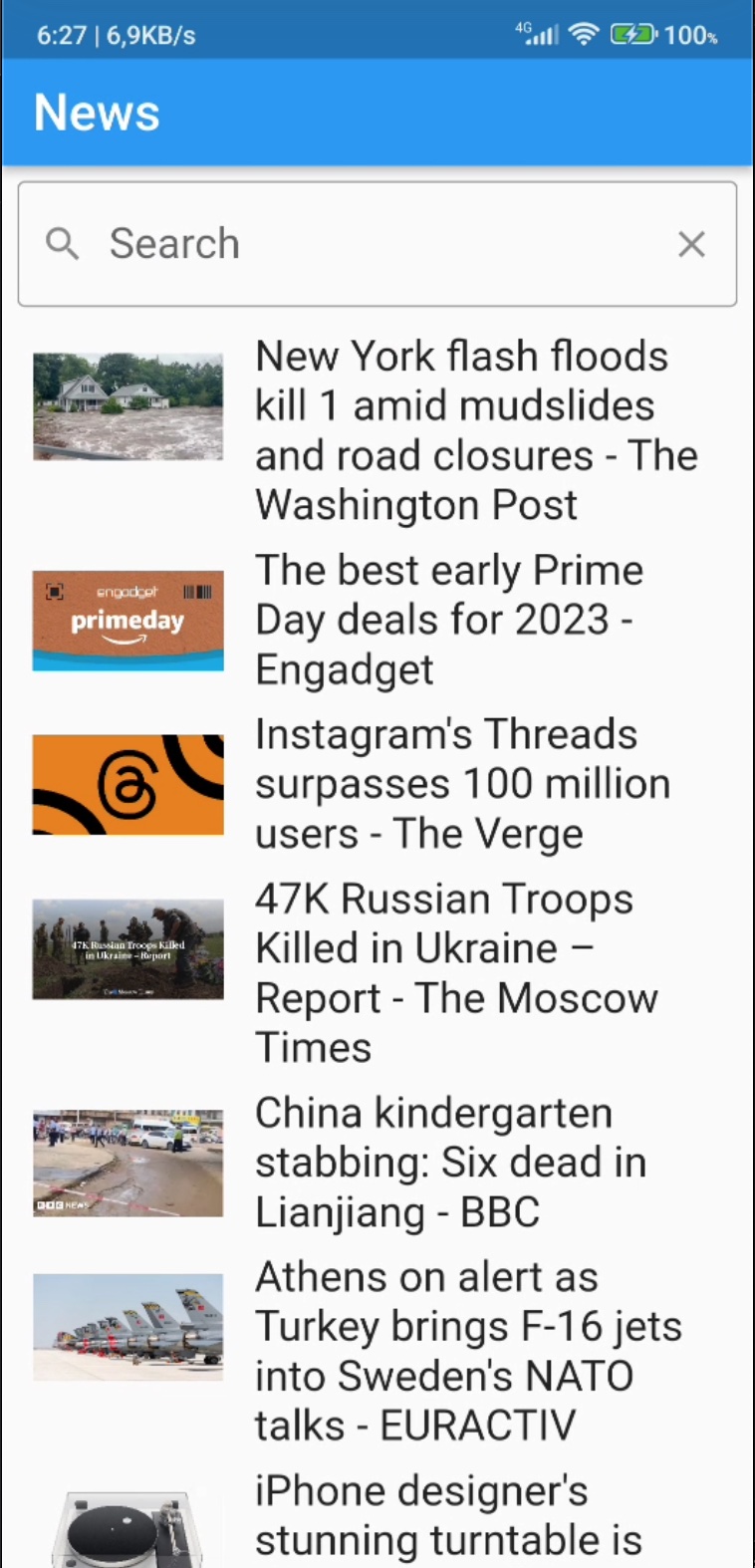The width and height of the screenshot is (755, 1568).
Task: Open the Engadget Prime Day deals article
Action: click(448, 619)
